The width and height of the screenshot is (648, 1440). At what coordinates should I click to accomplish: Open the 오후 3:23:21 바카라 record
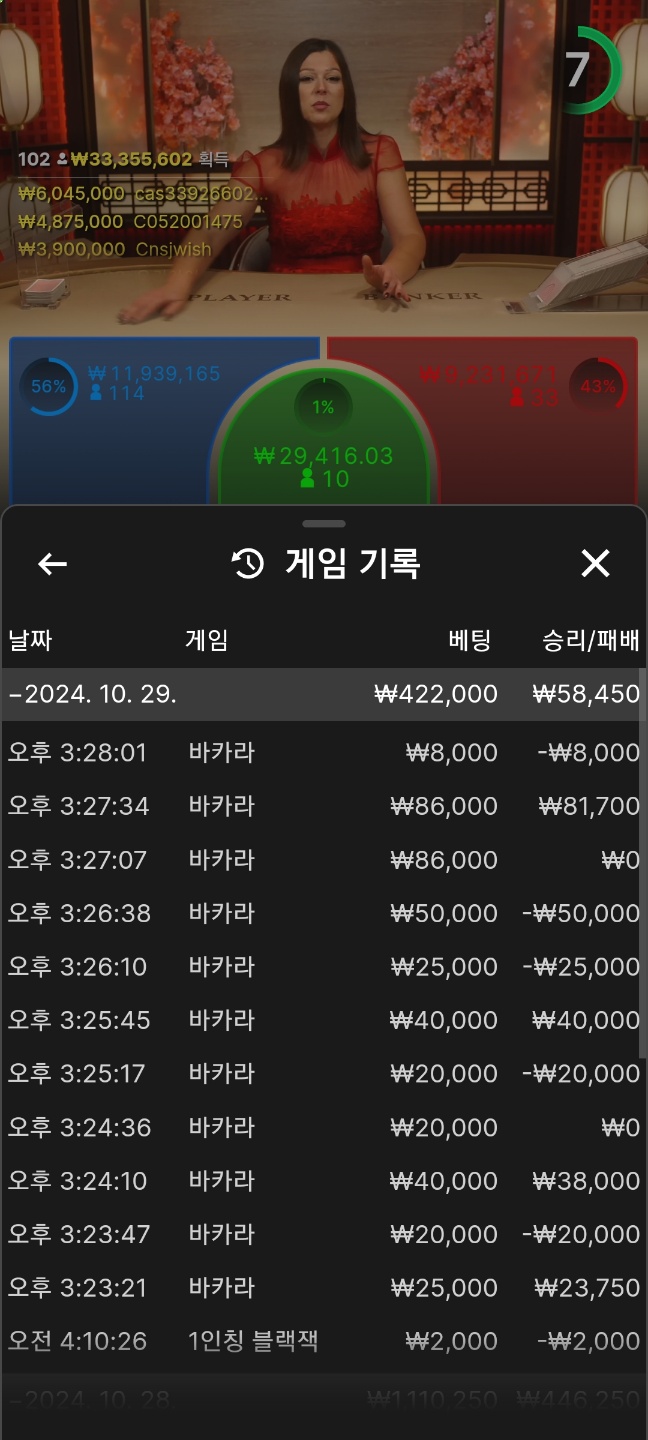coord(322,1287)
